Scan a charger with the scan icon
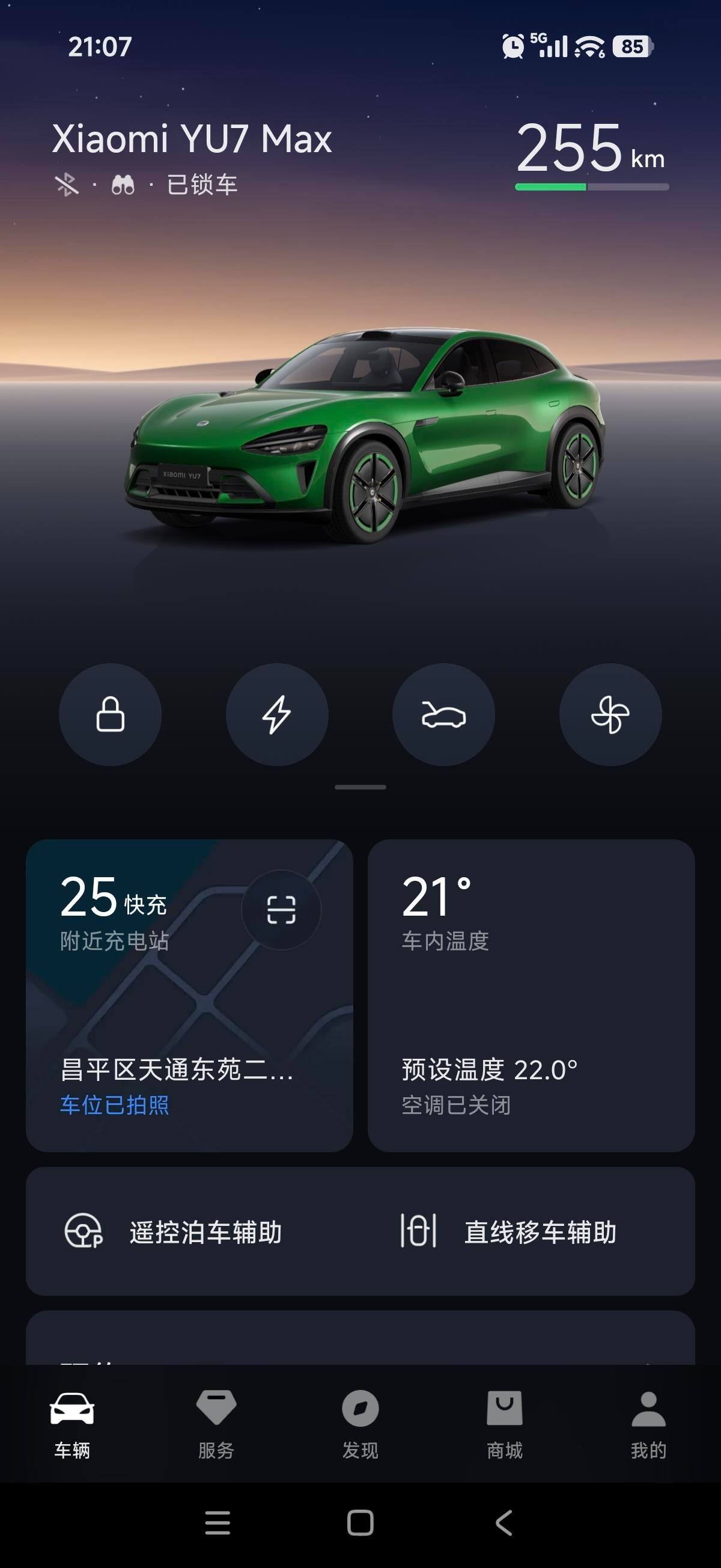This screenshot has width=721, height=1568. tap(281, 910)
